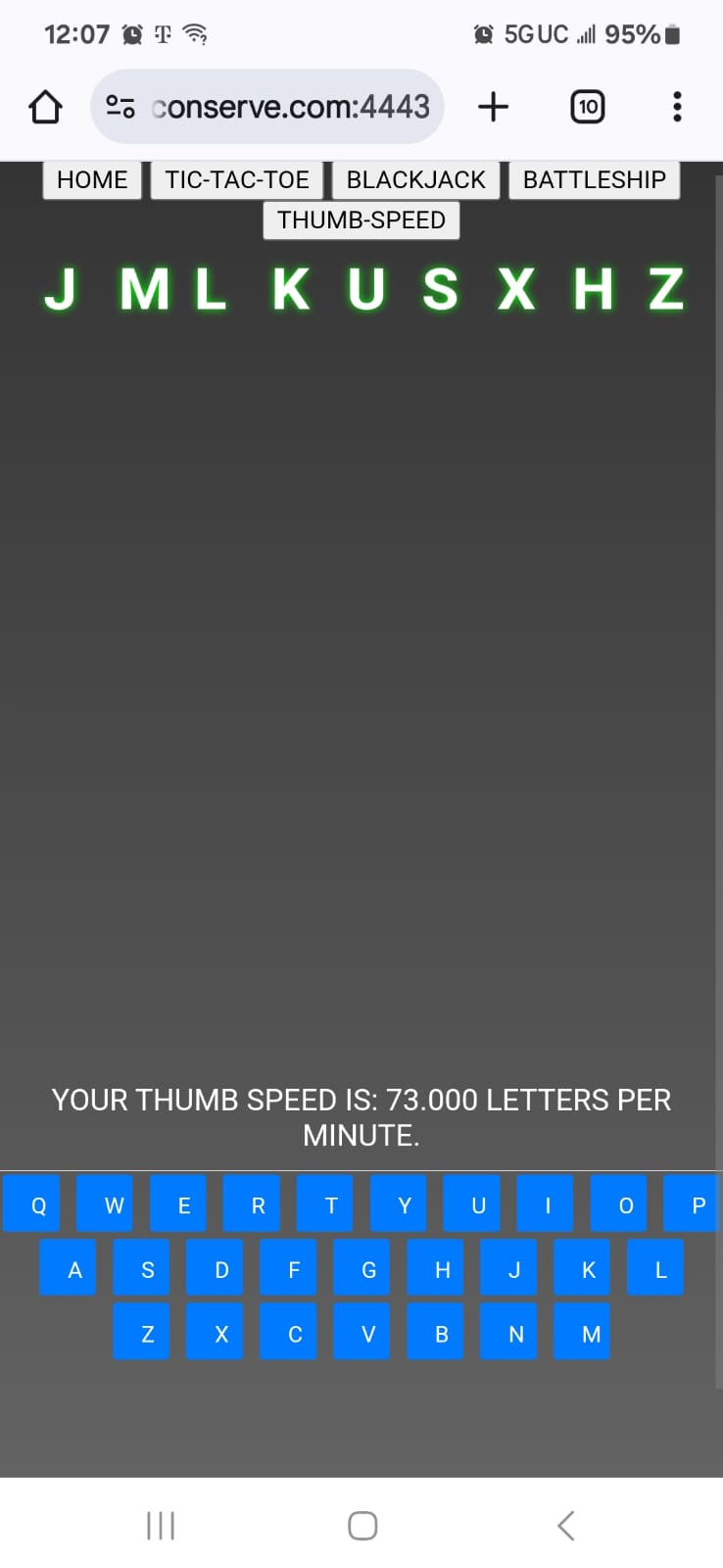Tap the blue Z key
The image size is (723, 1568).
[148, 1334]
